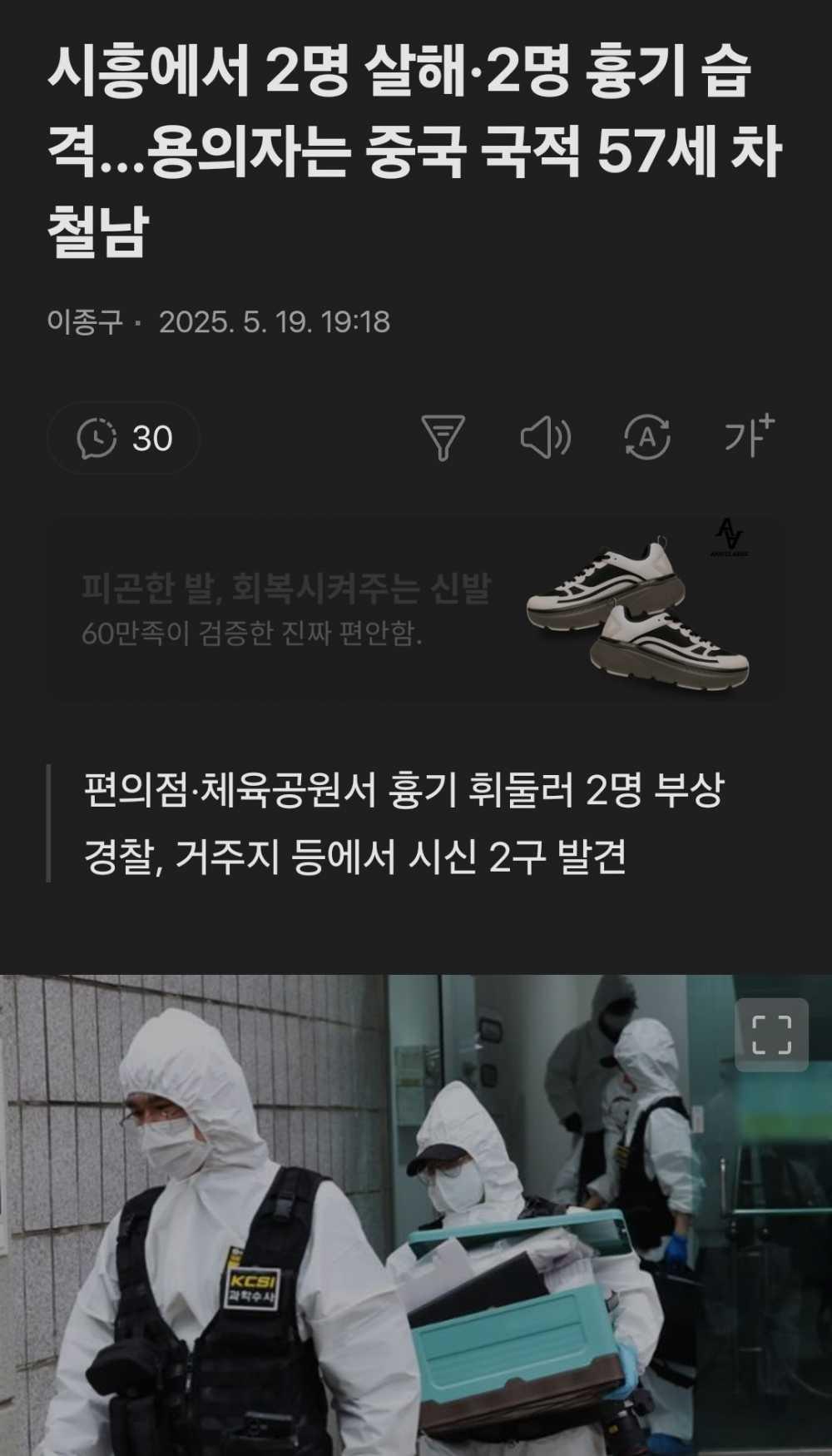The height and width of the screenshot is (1456, 832).
Task: Open reporter 이종구's profile
Action: [85, 322]
